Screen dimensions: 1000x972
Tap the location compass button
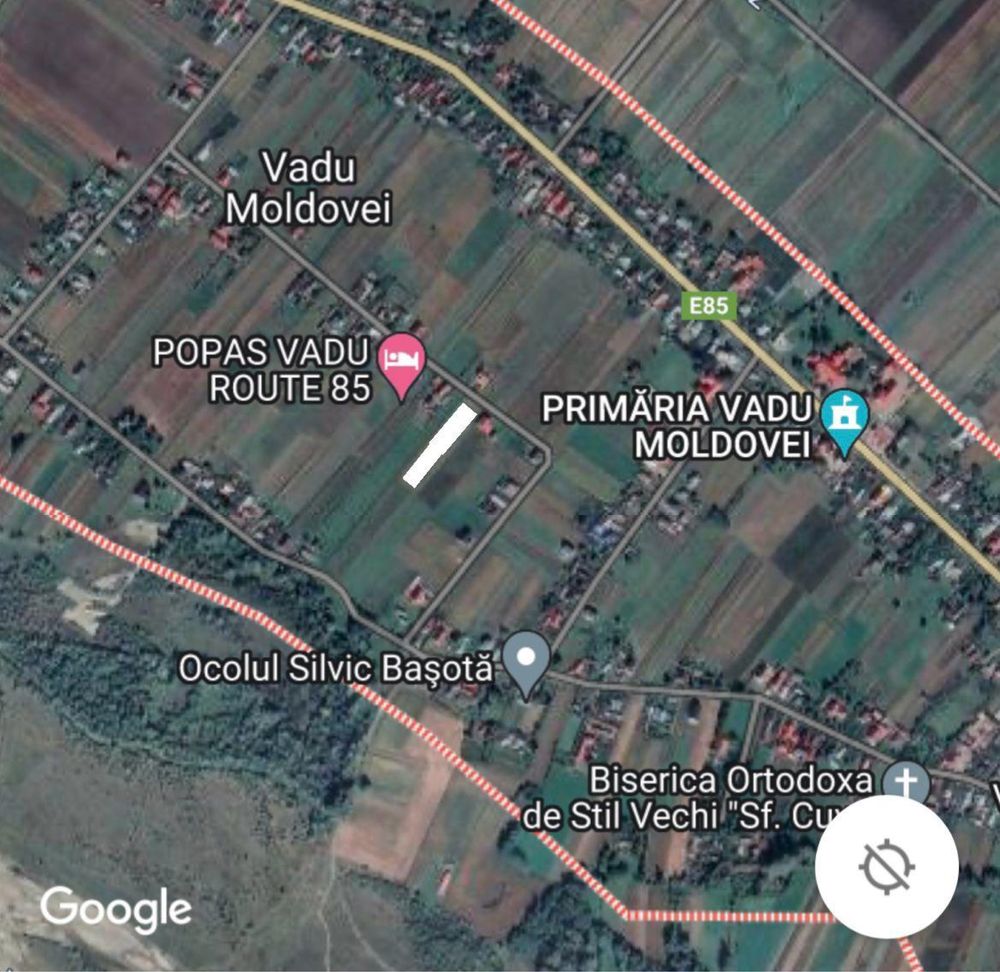tap(887, 866)
